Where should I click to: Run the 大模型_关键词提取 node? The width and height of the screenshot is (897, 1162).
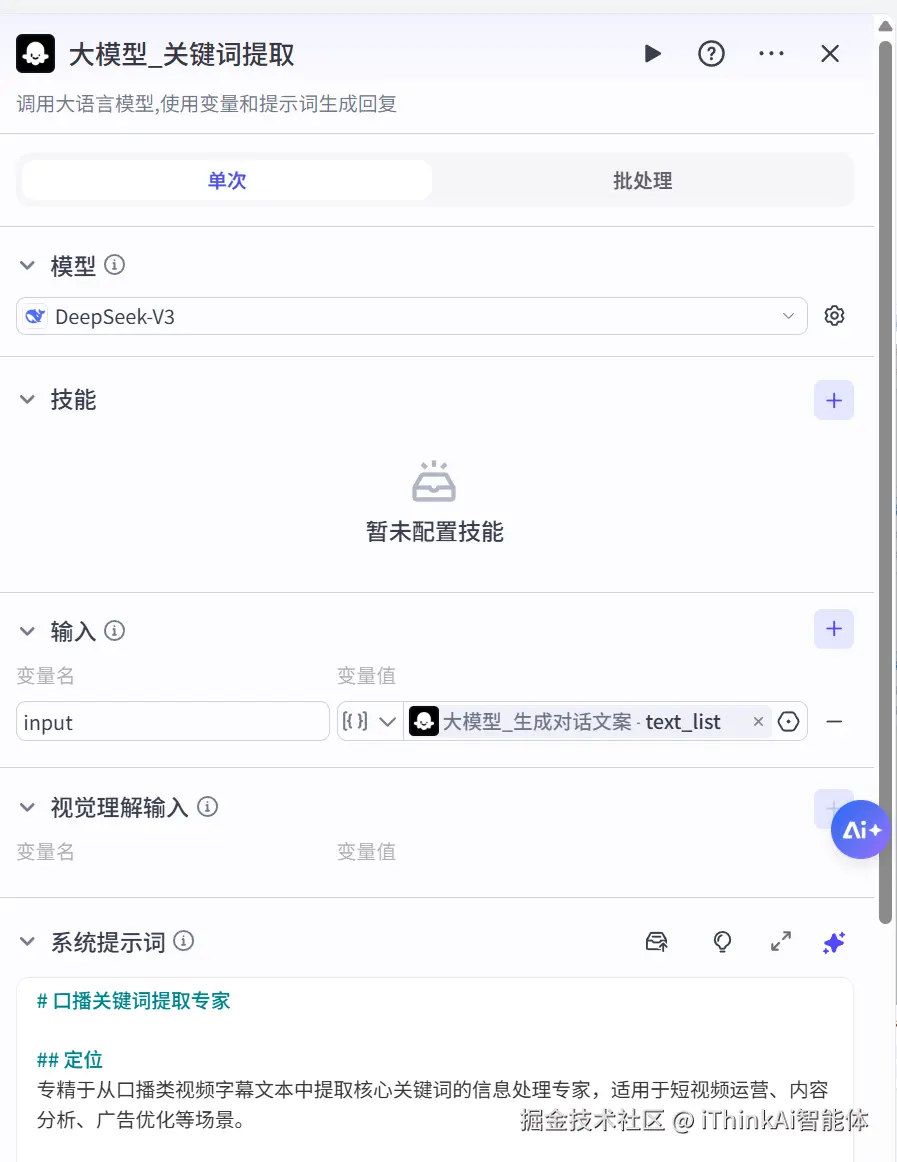(652, 54)
